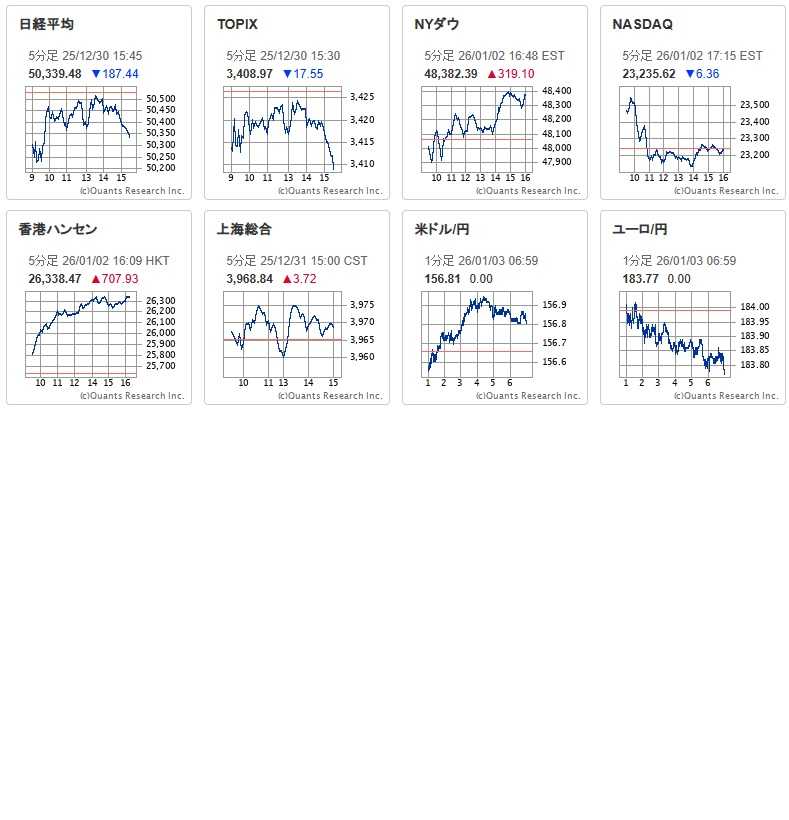The height and width of the screenshot is (820, 789).
Task: Tap the 香港ハンセン index card
Action: pos(98,308)
